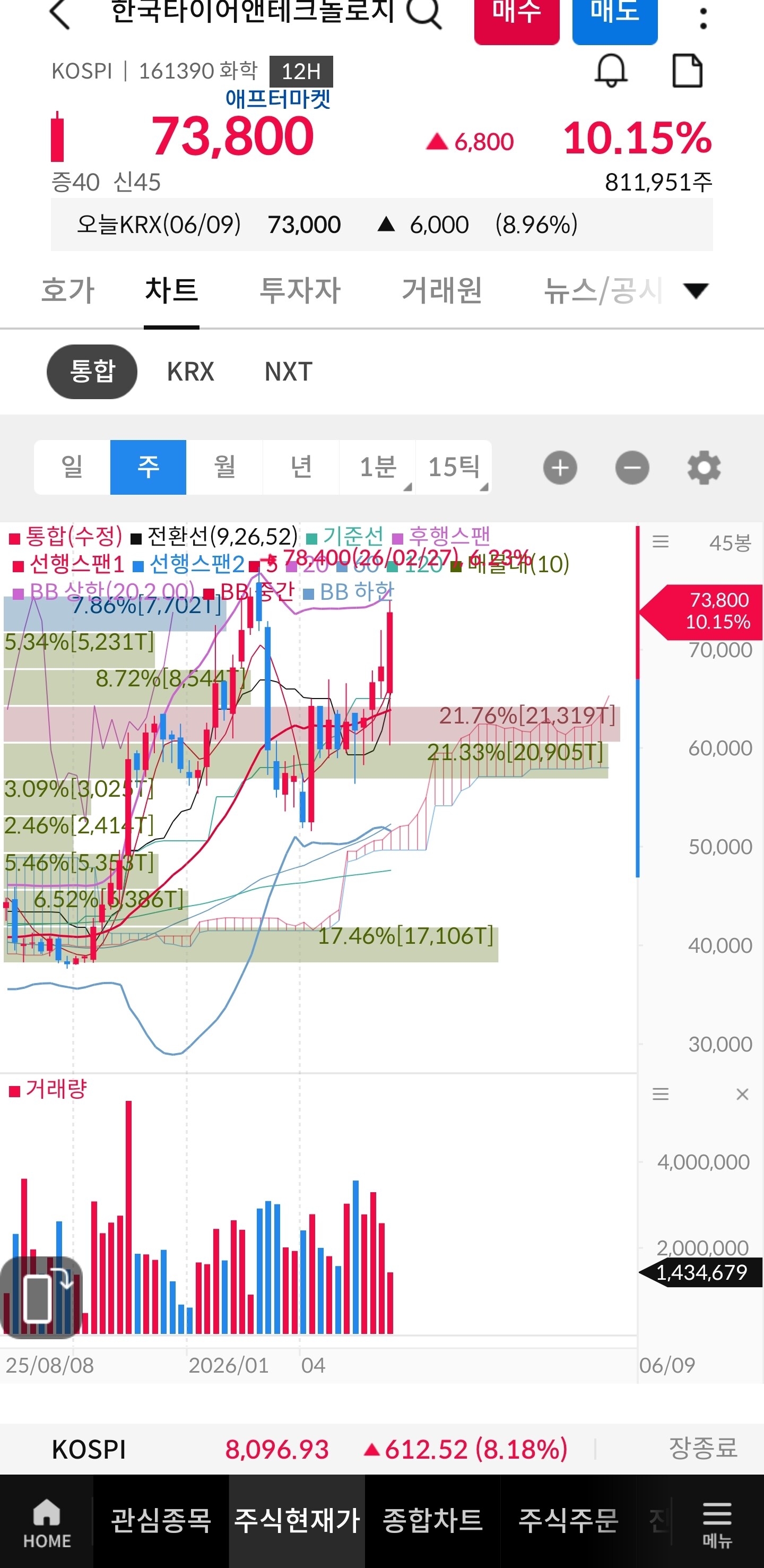
Task: Expand the tab list dropdown arrow
Action: click(696, 291)
